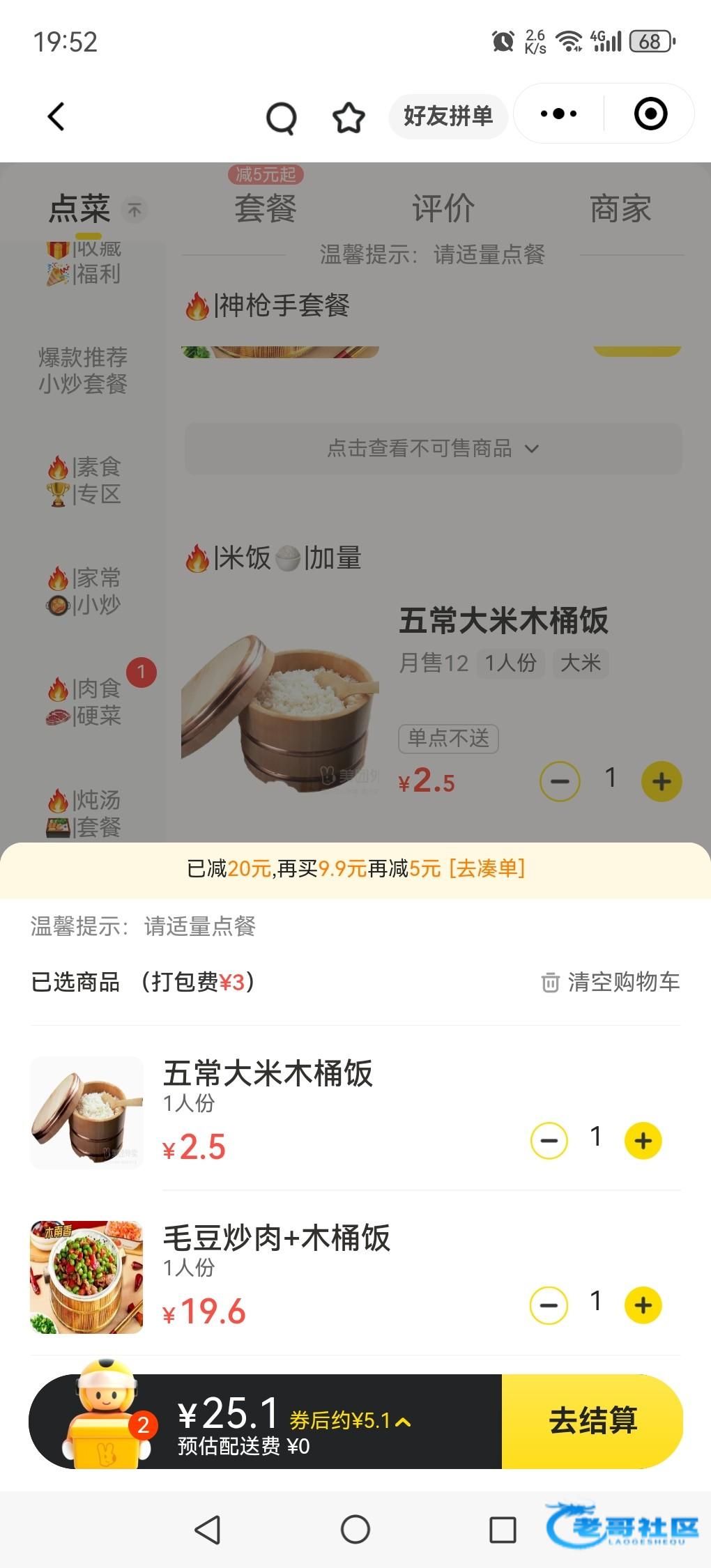The width and height of the screenshot is (711, 1568).
Task: Switch to the 评价 tab
Action: 443,208
